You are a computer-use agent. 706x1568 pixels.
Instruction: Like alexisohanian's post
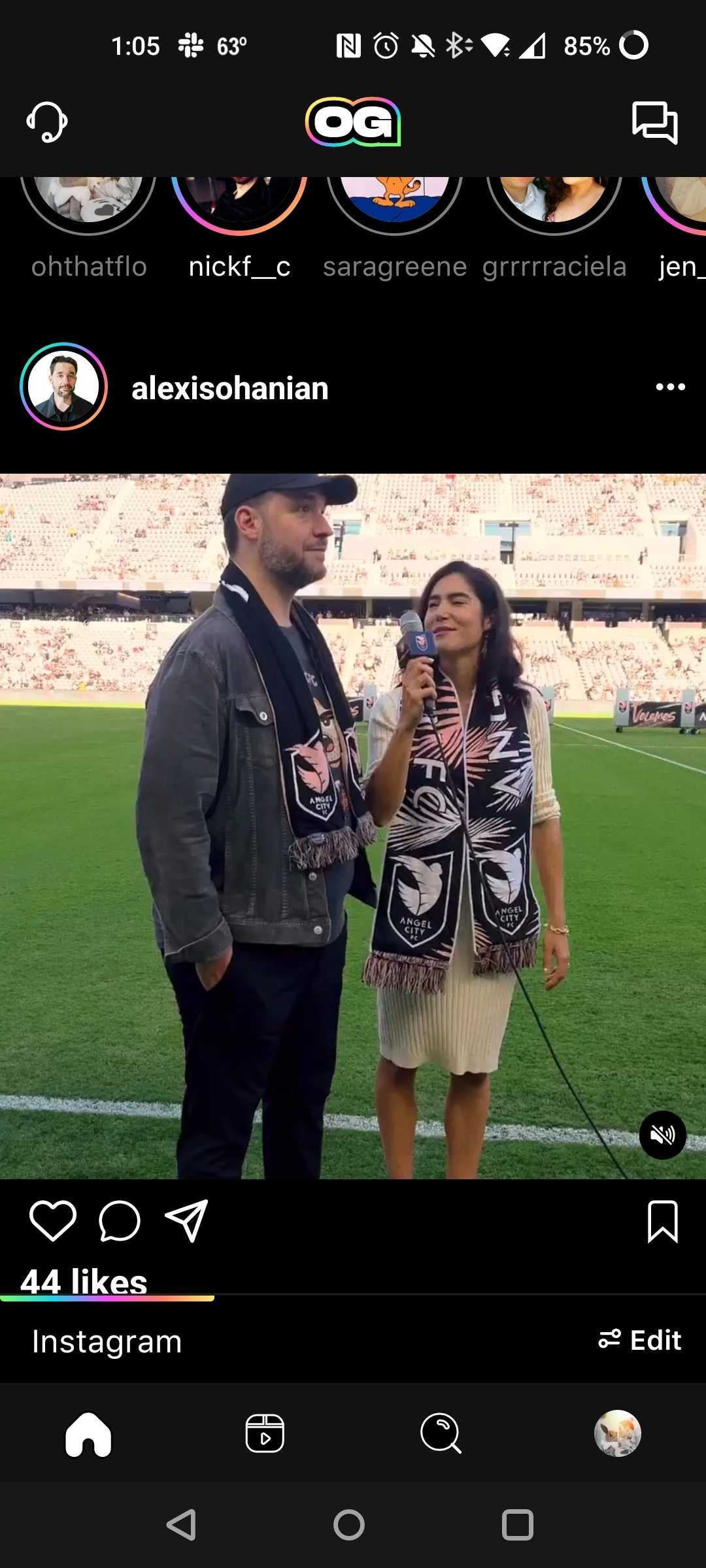pyautogui.click(x=53, y=1220)
